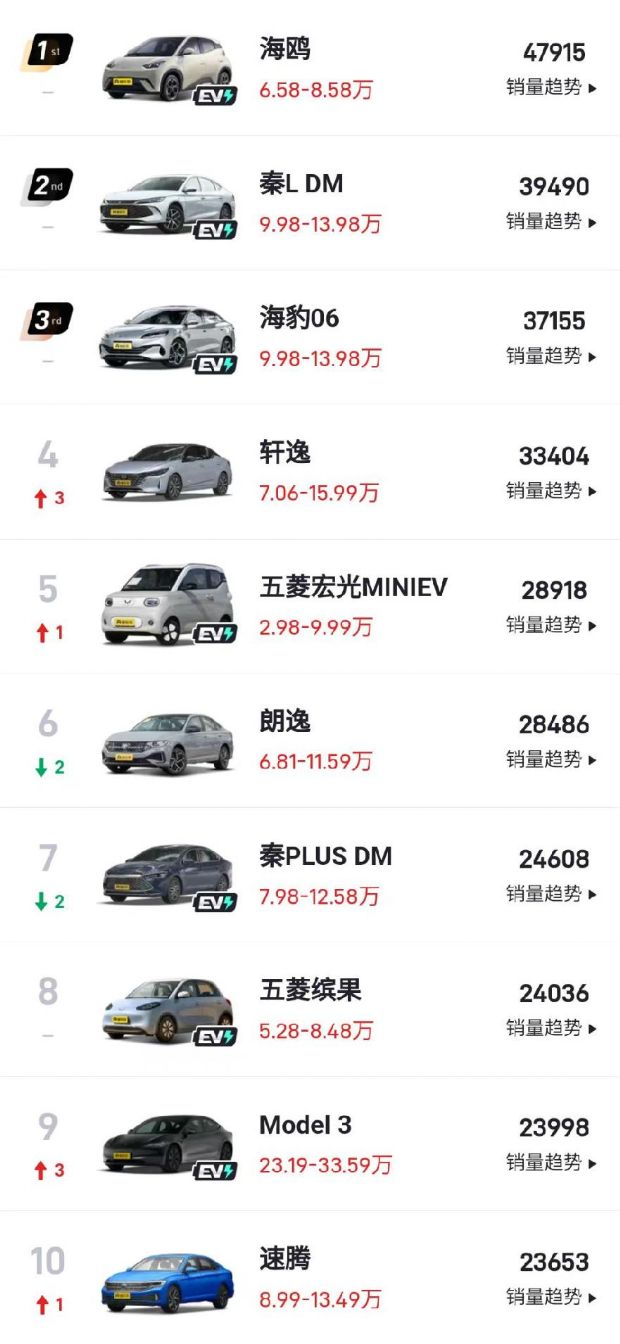Open the 海鸥 car details row

click(285, 49)
